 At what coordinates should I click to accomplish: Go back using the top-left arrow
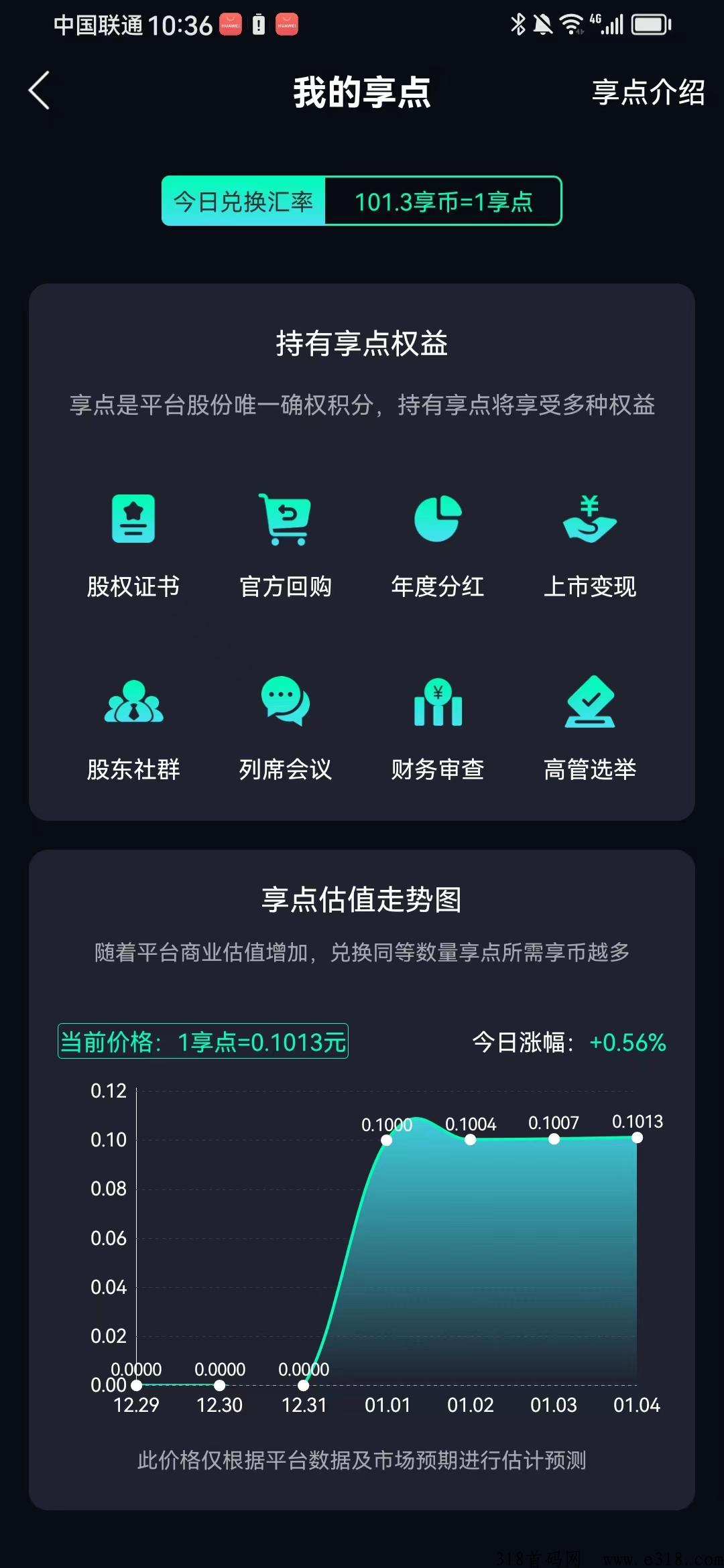coord(39,90)
